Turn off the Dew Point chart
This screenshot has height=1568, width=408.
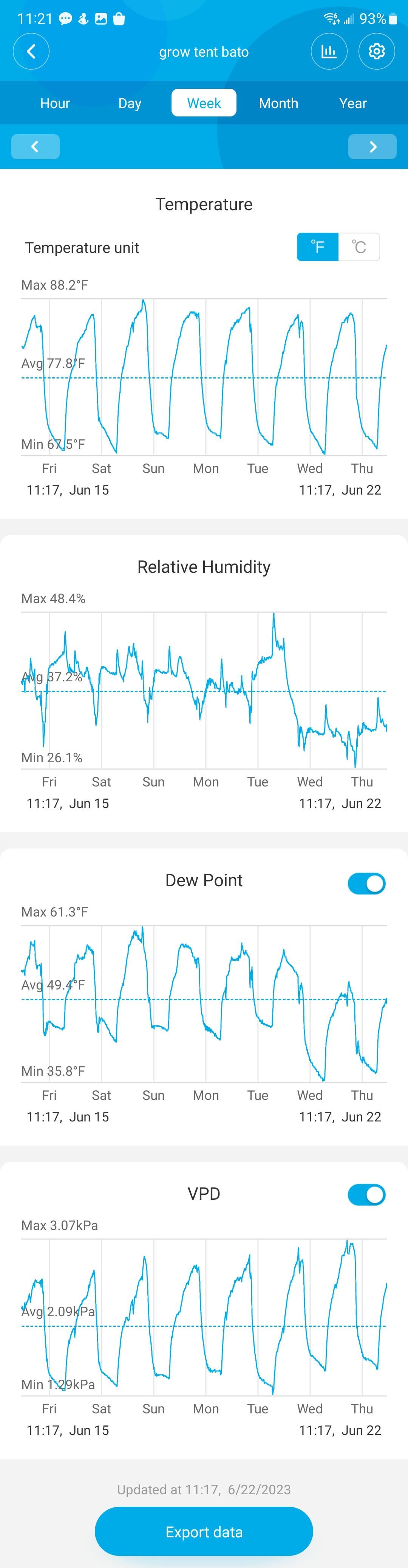366,883
